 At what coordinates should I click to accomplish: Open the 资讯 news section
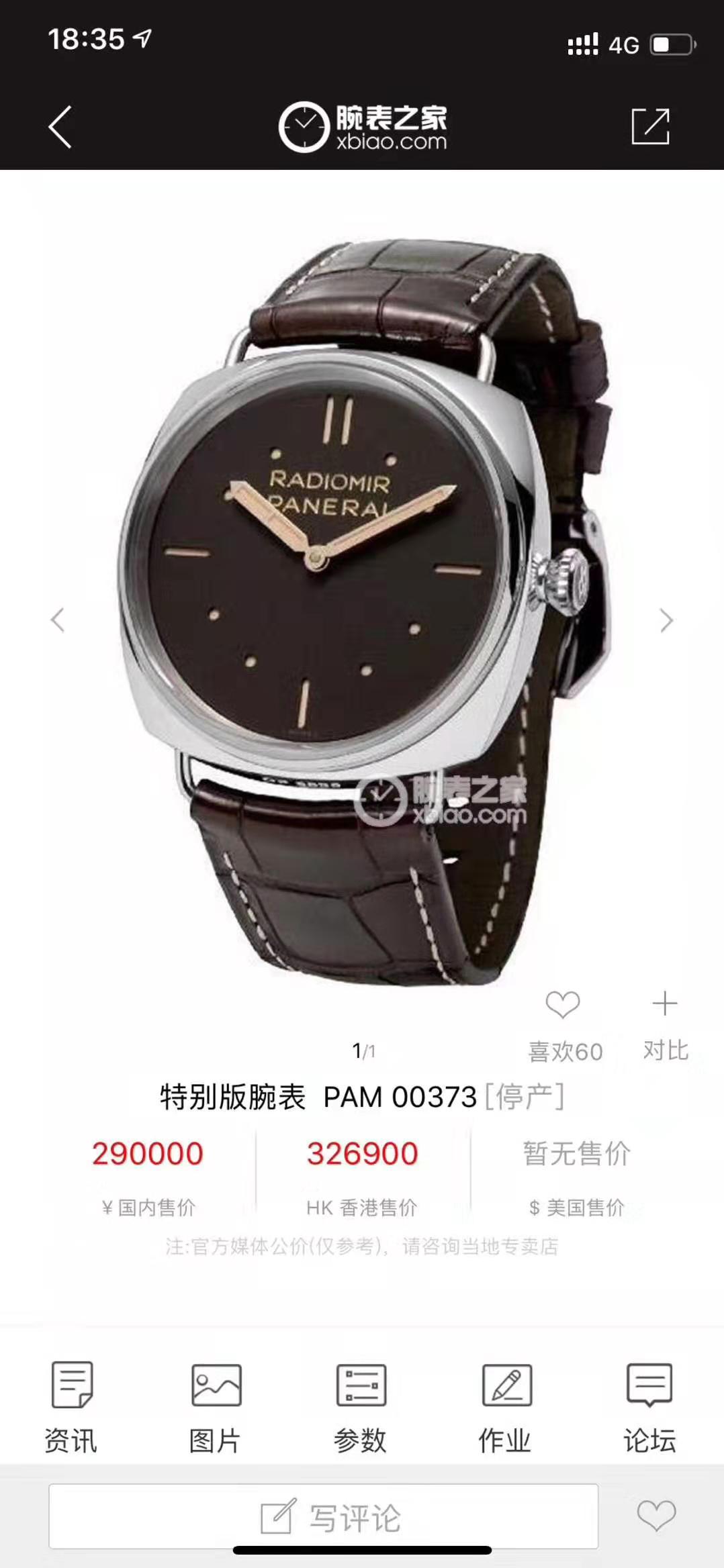click(71, 1406)
